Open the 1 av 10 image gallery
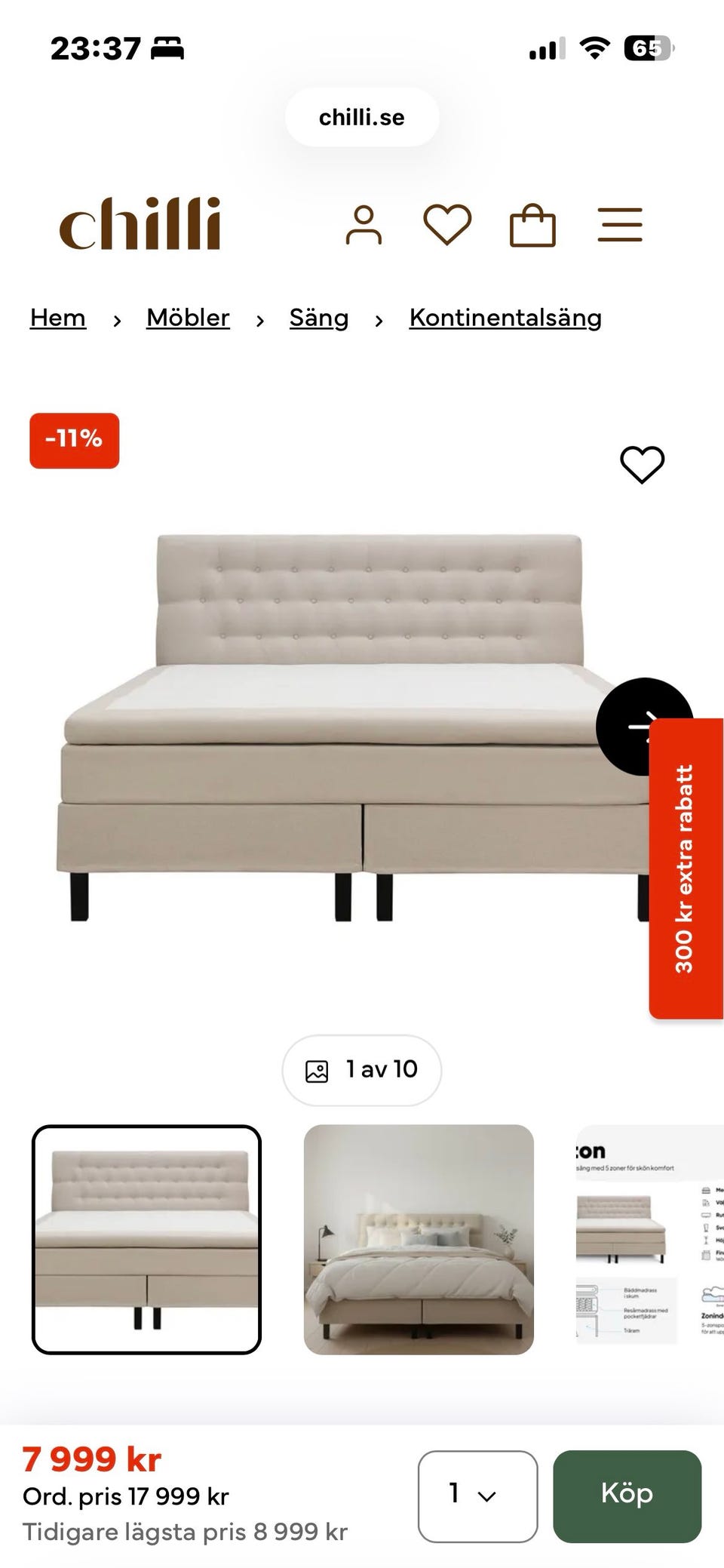The image size is (724, 1568). 362,1070
